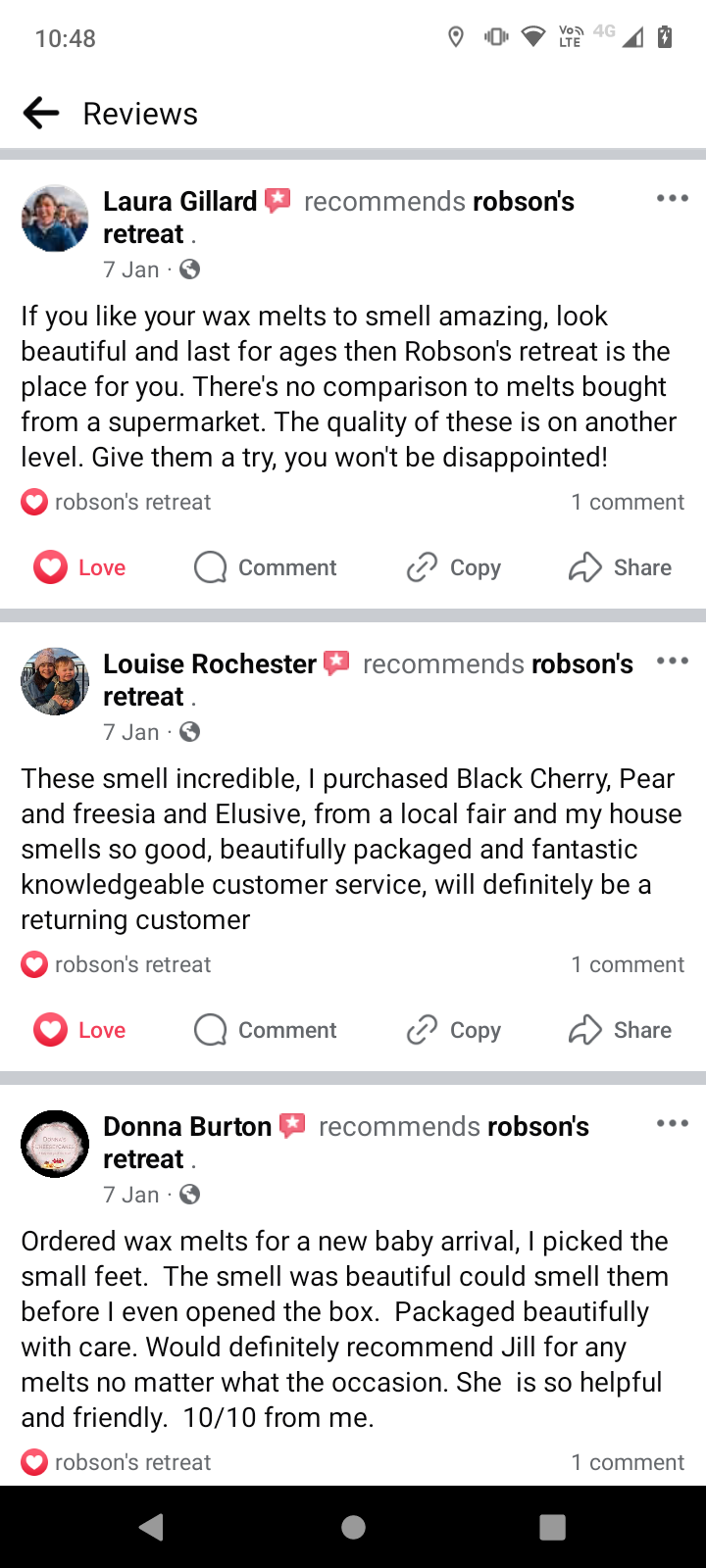Image resolution: width=706 pixels, height=1568 pixels.
Task: Comment on Louise Rochester's review
Action: coord(266,1030)
